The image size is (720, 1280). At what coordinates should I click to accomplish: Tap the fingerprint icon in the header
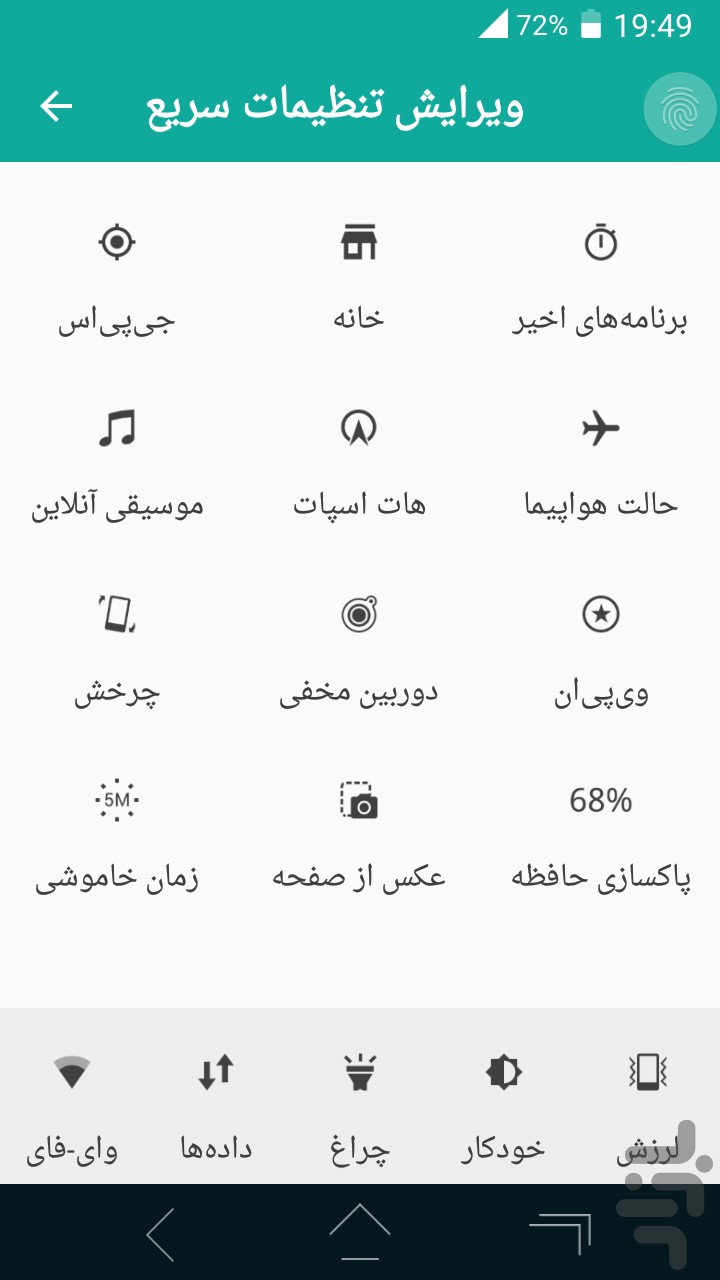[681, 109]
